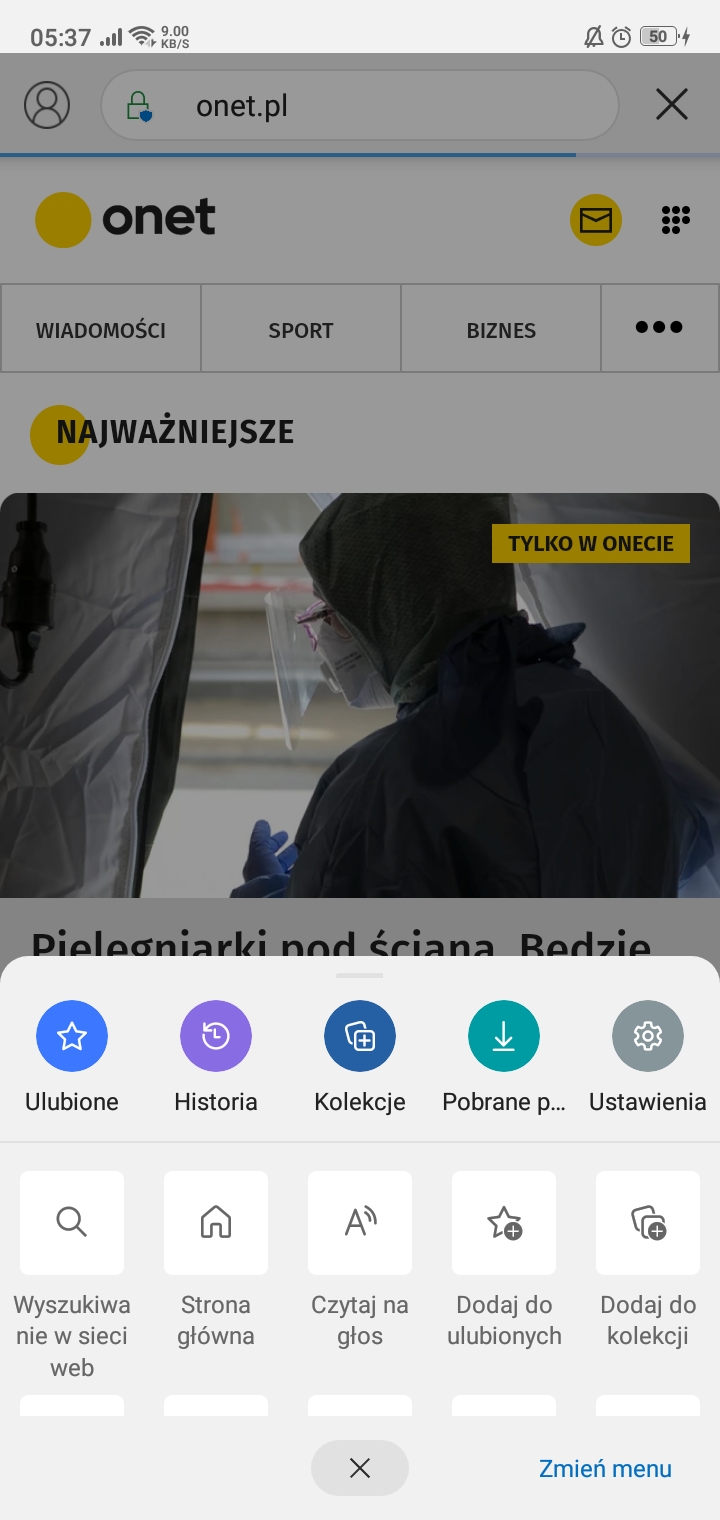Viewport: 720px width, 1520px height.
Task: Switch to the WIADOMOŚCI tab
Action: click(x=101, y=330)
